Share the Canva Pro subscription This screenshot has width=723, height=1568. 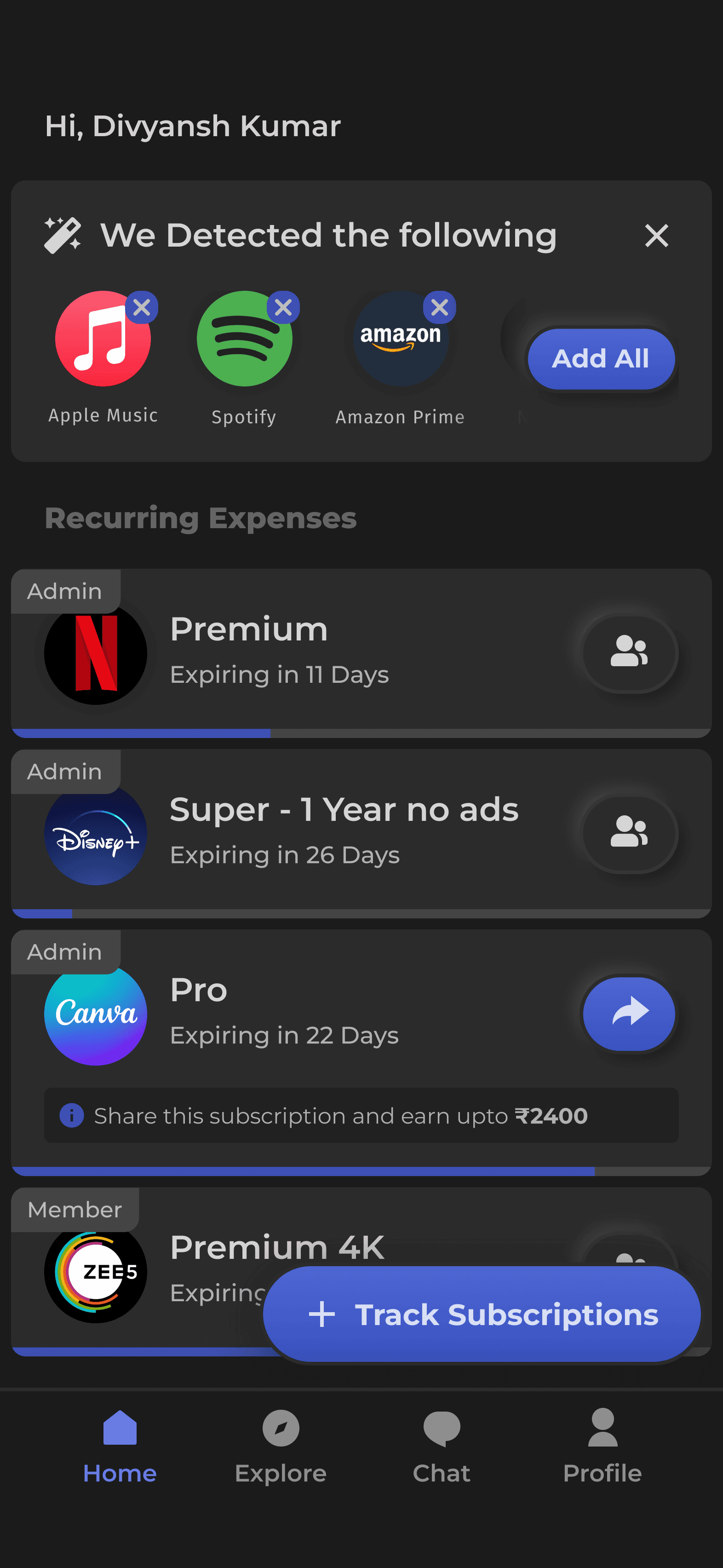(629, 1013)
